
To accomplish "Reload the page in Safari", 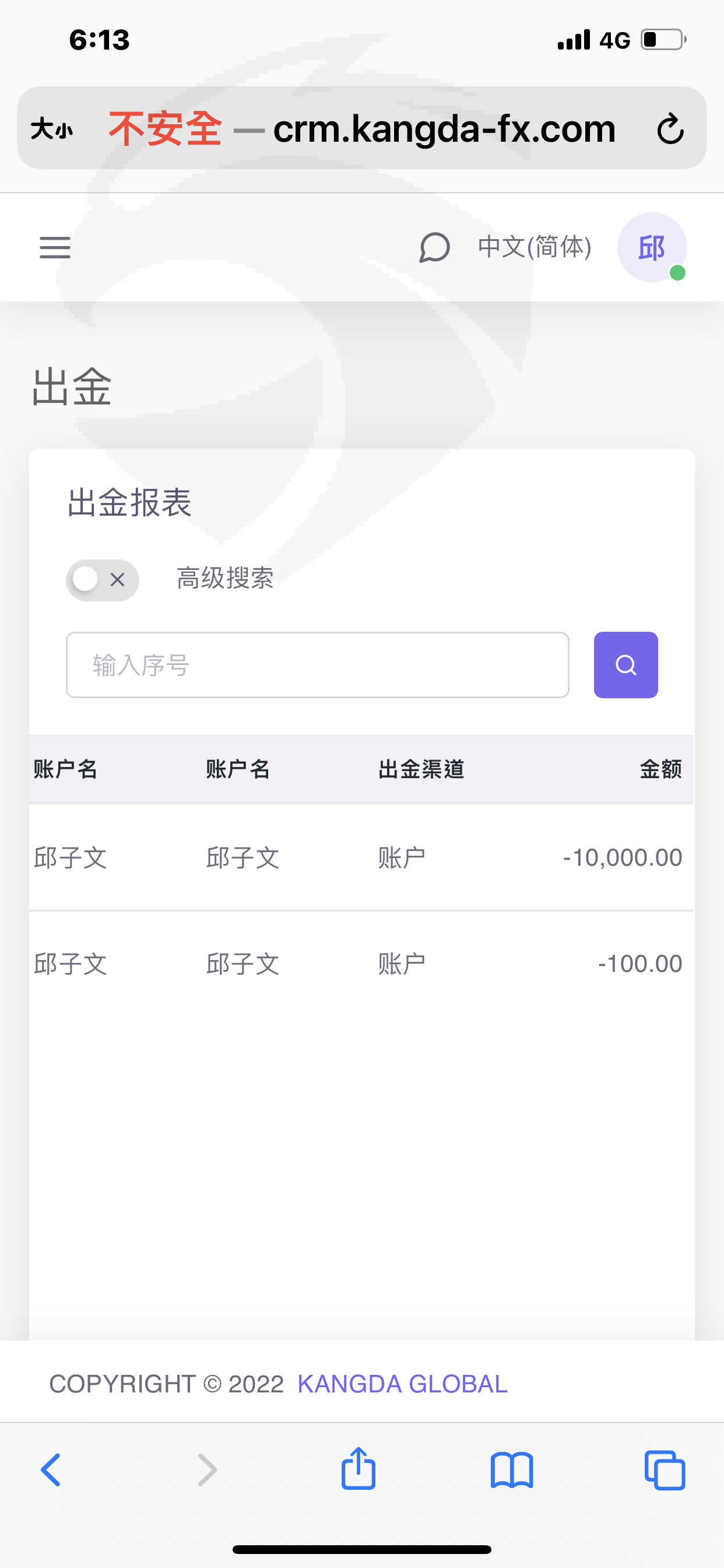I will click(670, 128).
